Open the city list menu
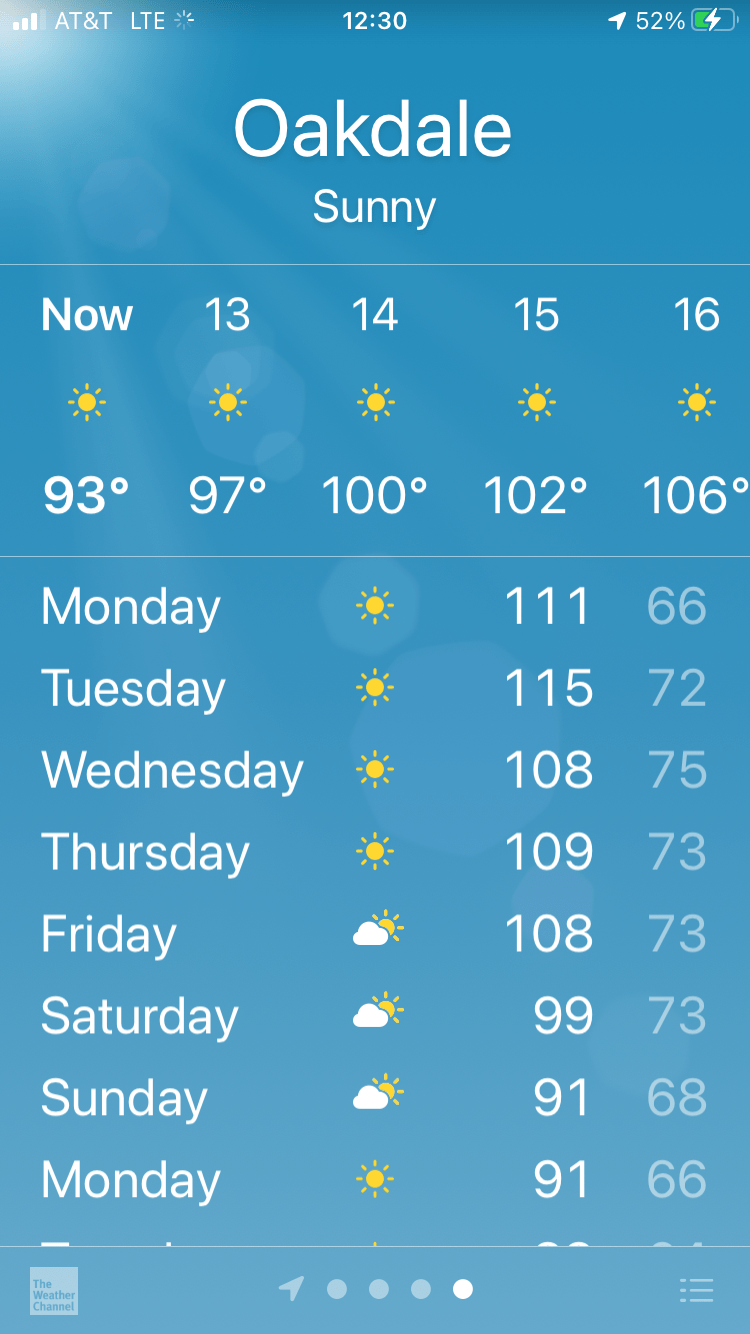The width and height of the screenshot is (750, 1334). click(x=696, y=1290)
